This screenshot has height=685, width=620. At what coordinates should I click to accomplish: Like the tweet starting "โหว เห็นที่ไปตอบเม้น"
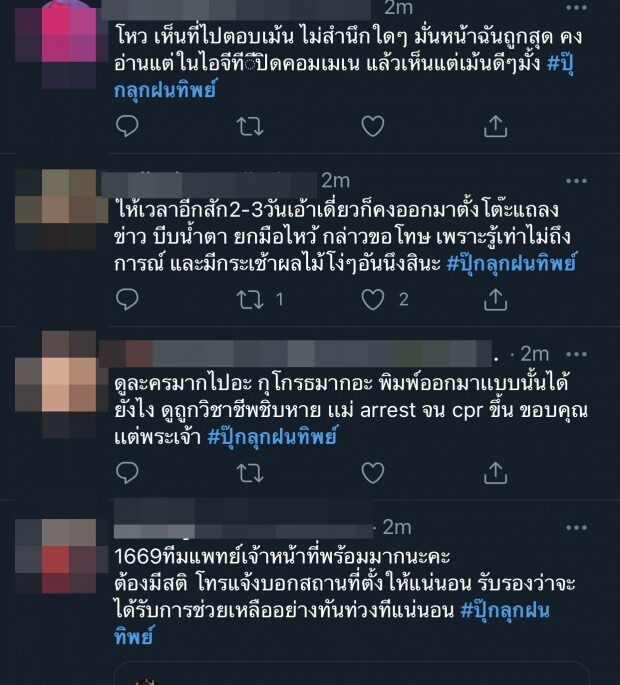pyautogui.click(x=372, y=127)
